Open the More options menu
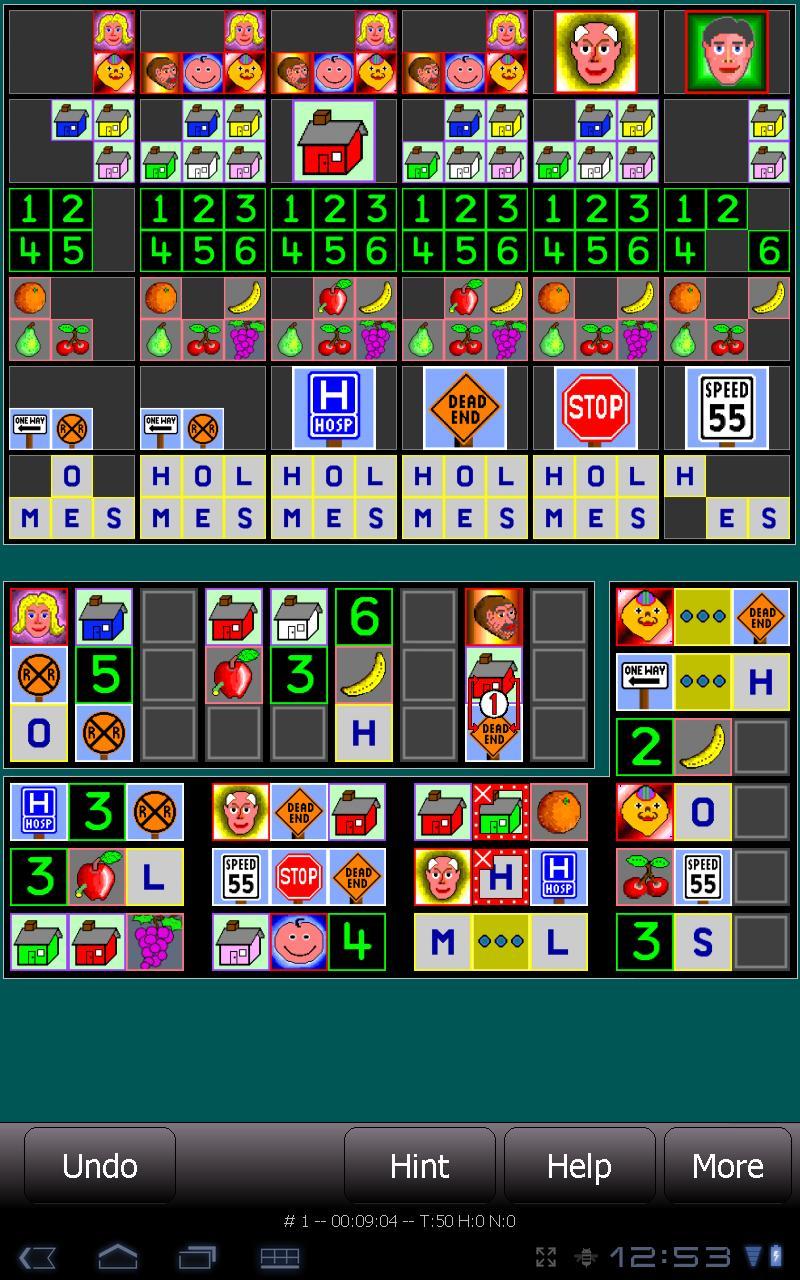The image size is (800, 1280). 727,1166
